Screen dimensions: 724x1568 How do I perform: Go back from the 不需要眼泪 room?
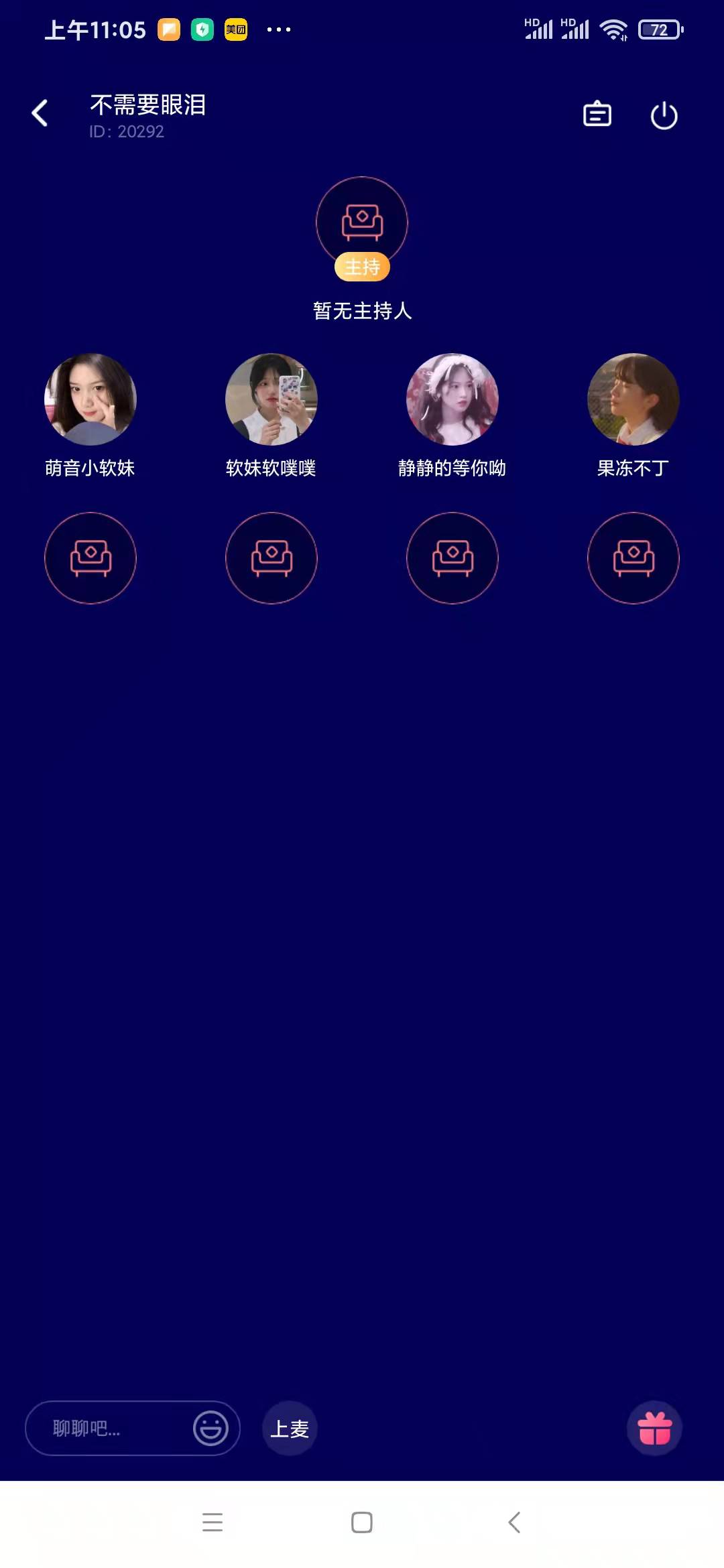(40, 113)
